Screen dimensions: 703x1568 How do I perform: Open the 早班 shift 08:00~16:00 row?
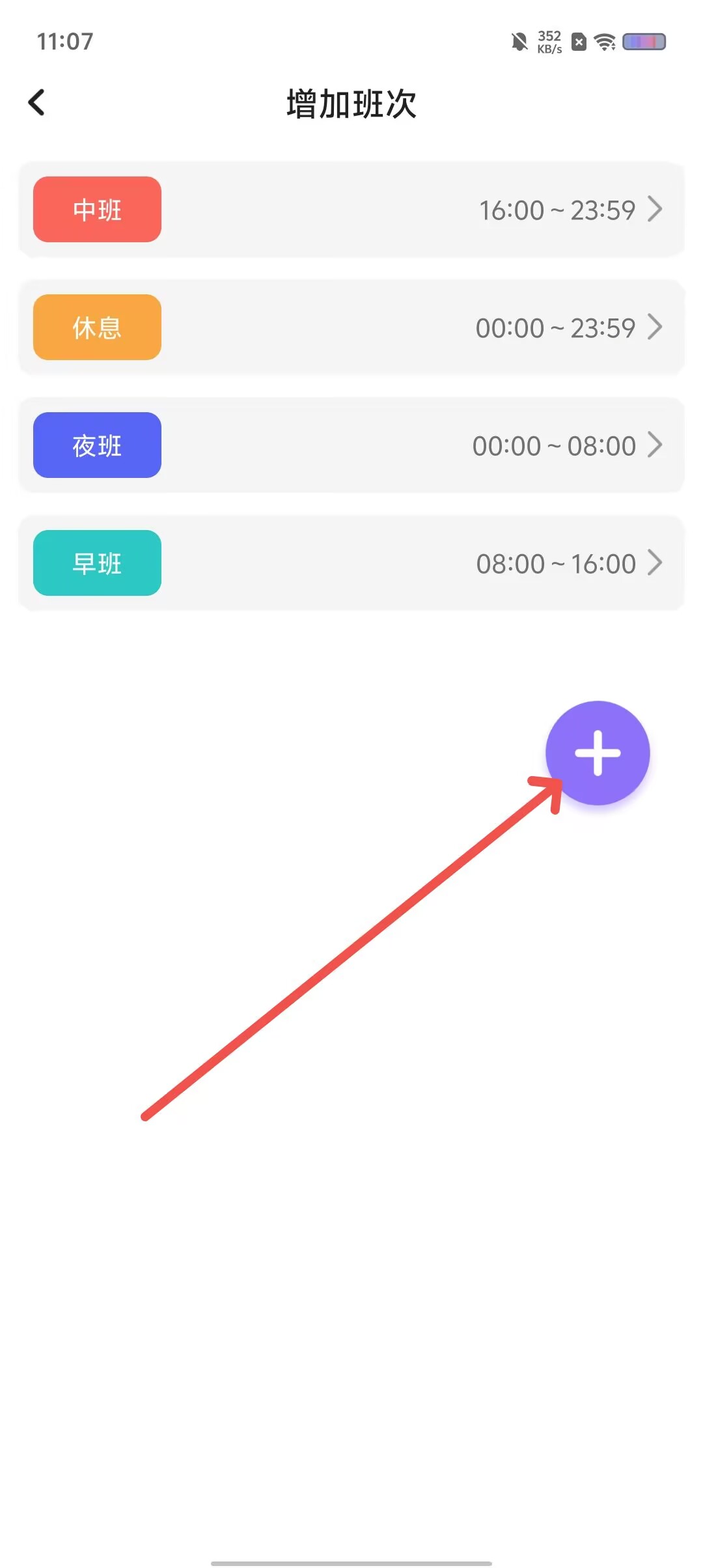351,563
